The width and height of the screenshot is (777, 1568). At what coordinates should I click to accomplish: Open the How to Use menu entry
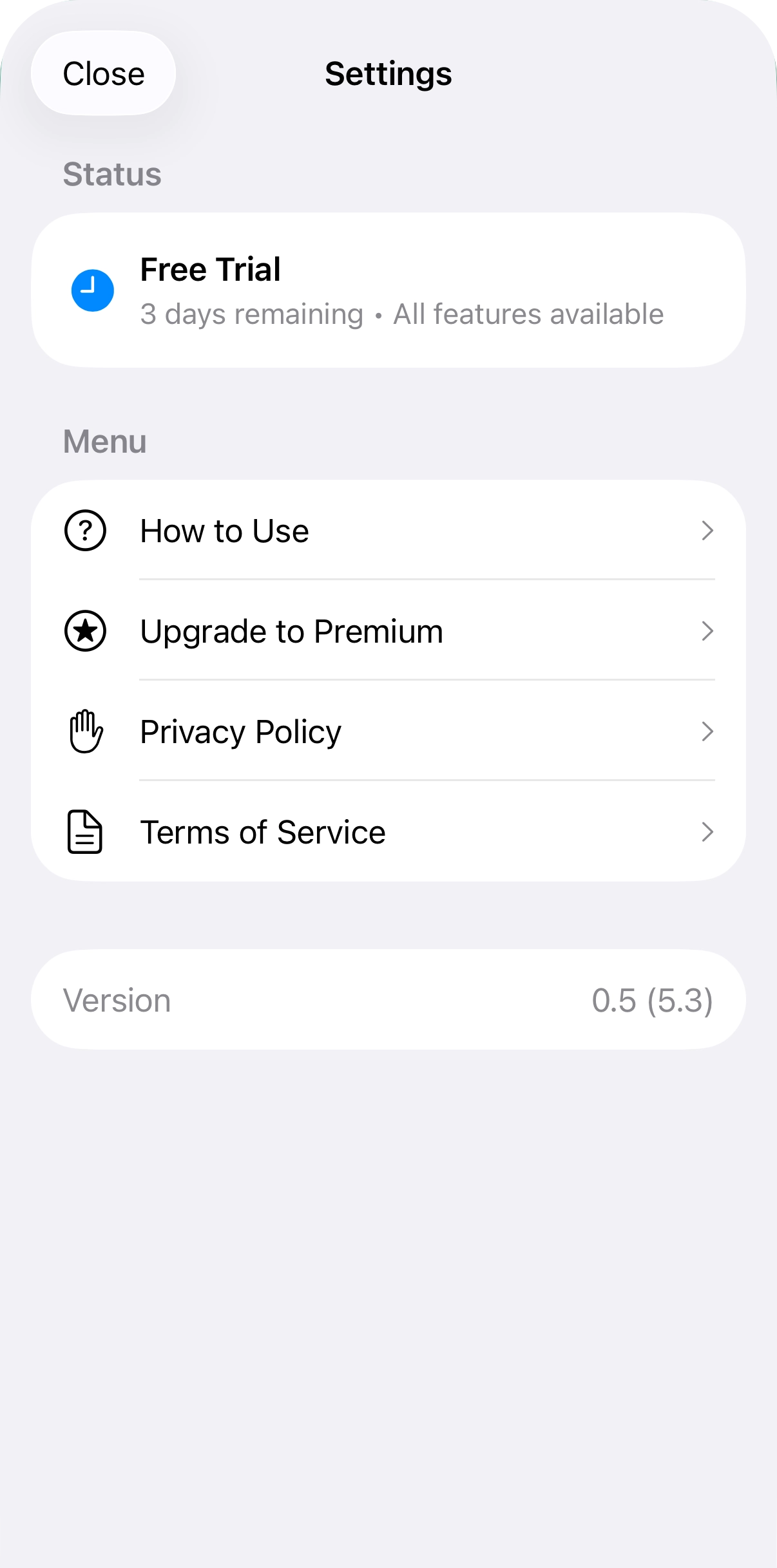(x=387, y=530)
